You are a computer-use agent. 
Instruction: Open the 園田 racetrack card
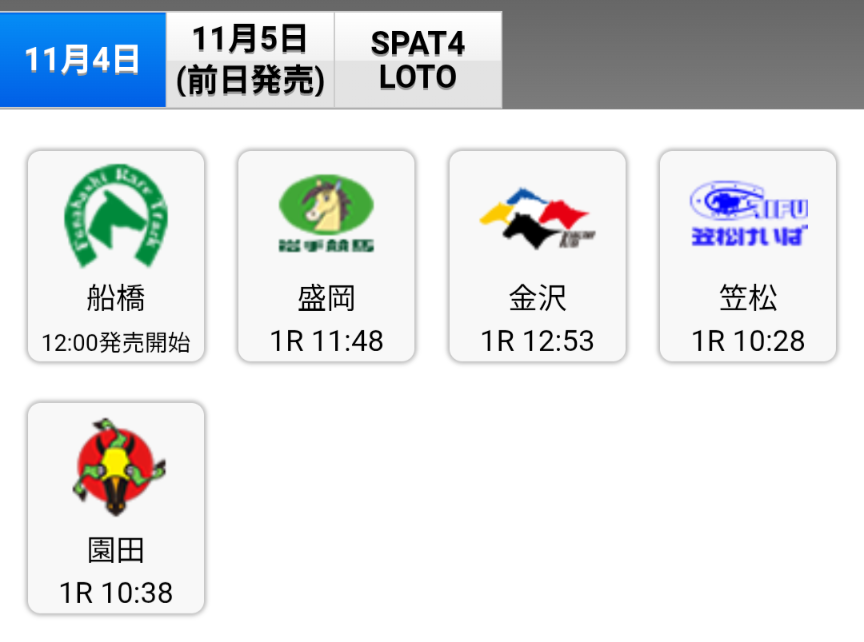(116, 508)
